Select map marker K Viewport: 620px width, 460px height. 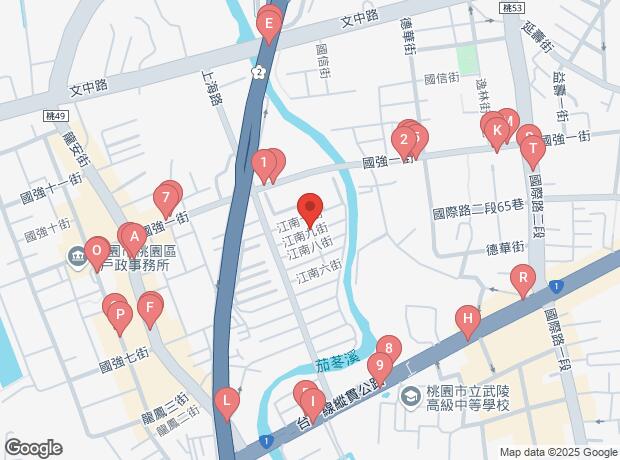click(497, 132)
